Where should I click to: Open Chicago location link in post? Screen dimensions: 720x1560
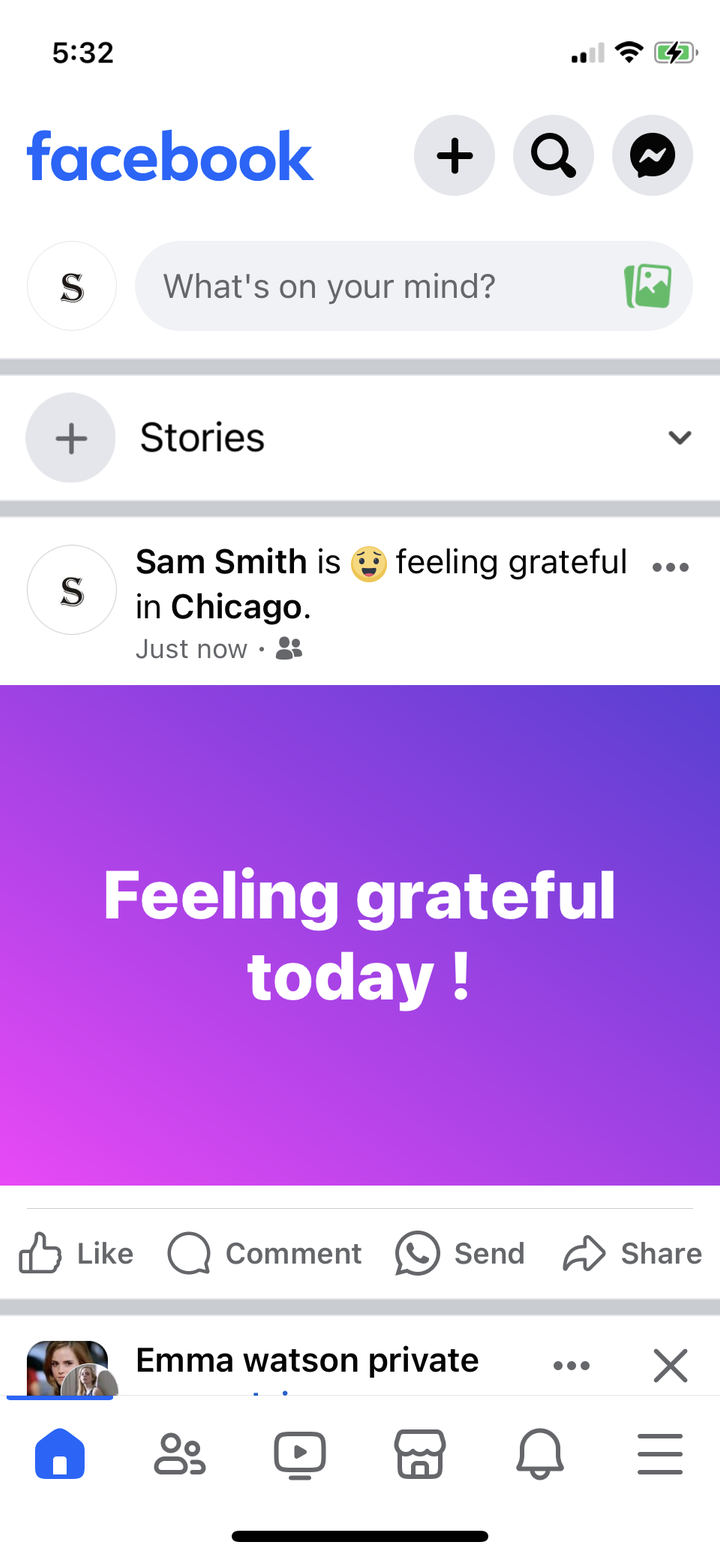(236, 607)
